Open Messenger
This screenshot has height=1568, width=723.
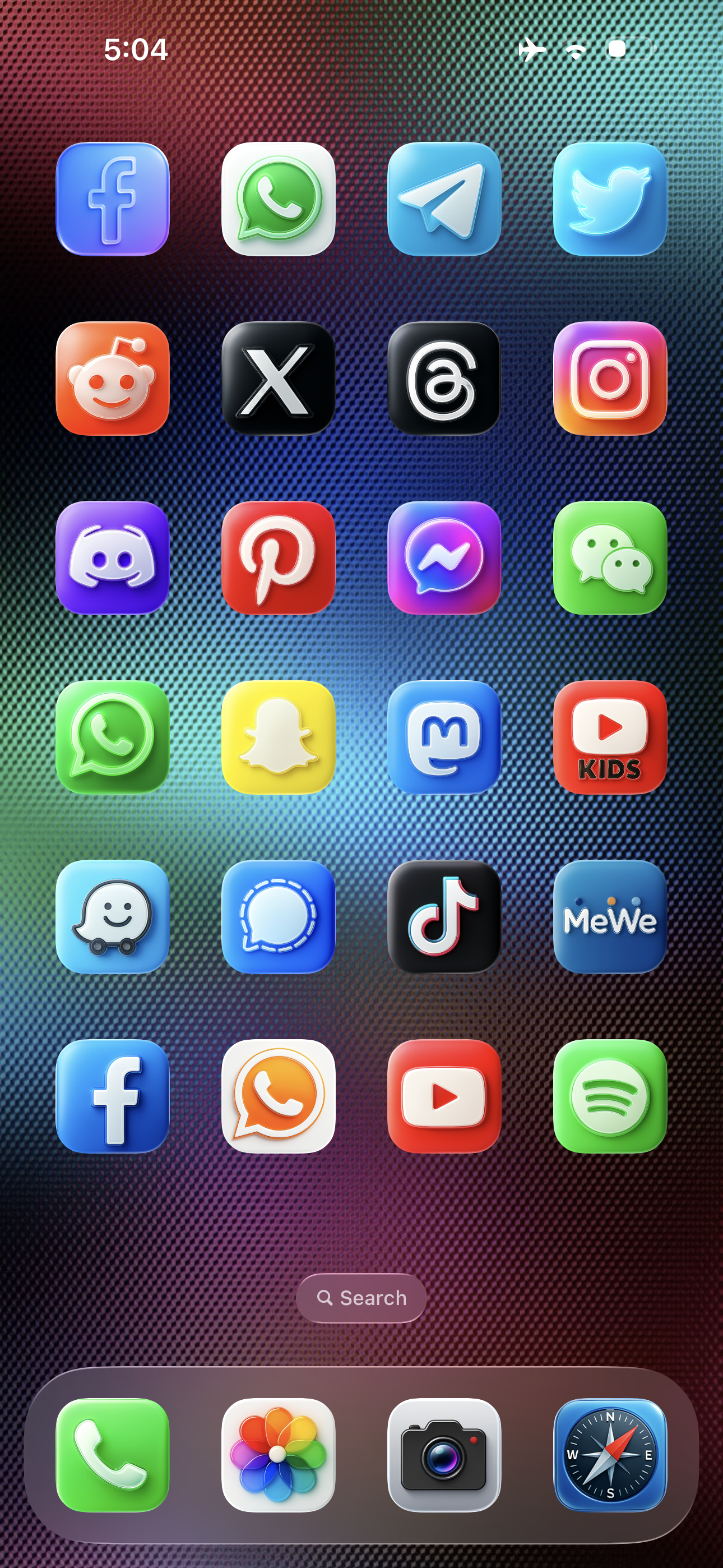coord(444,557)
